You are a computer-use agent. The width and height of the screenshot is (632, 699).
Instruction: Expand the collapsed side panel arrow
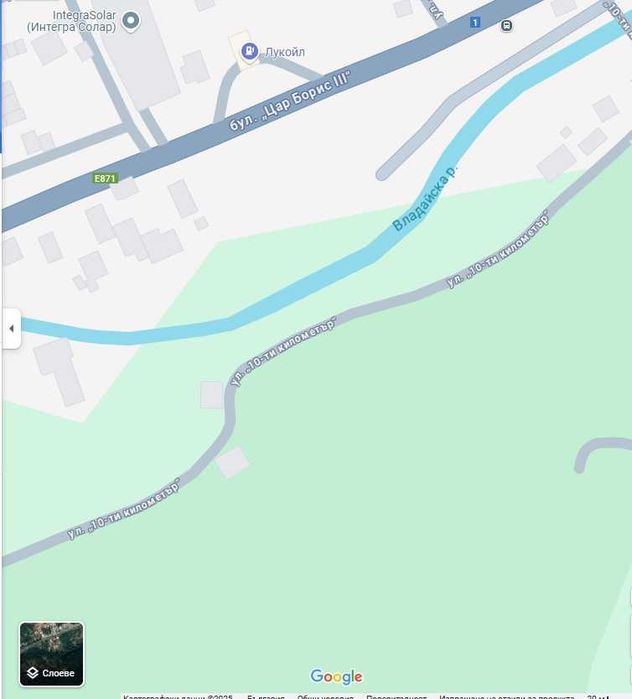pyautogui.click(x=11, y=328)
